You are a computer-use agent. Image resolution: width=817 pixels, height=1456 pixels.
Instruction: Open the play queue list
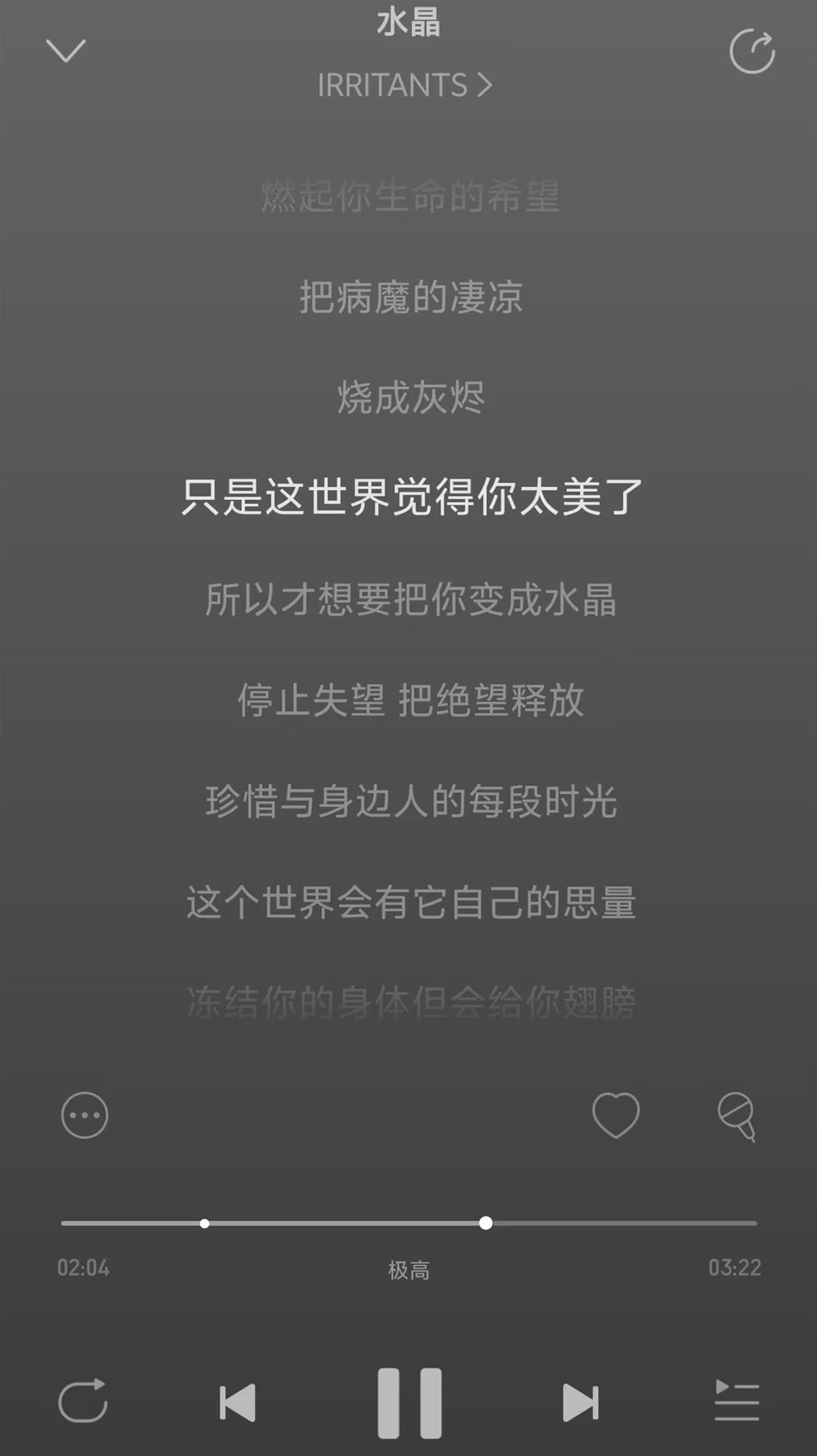(736, 1401)
